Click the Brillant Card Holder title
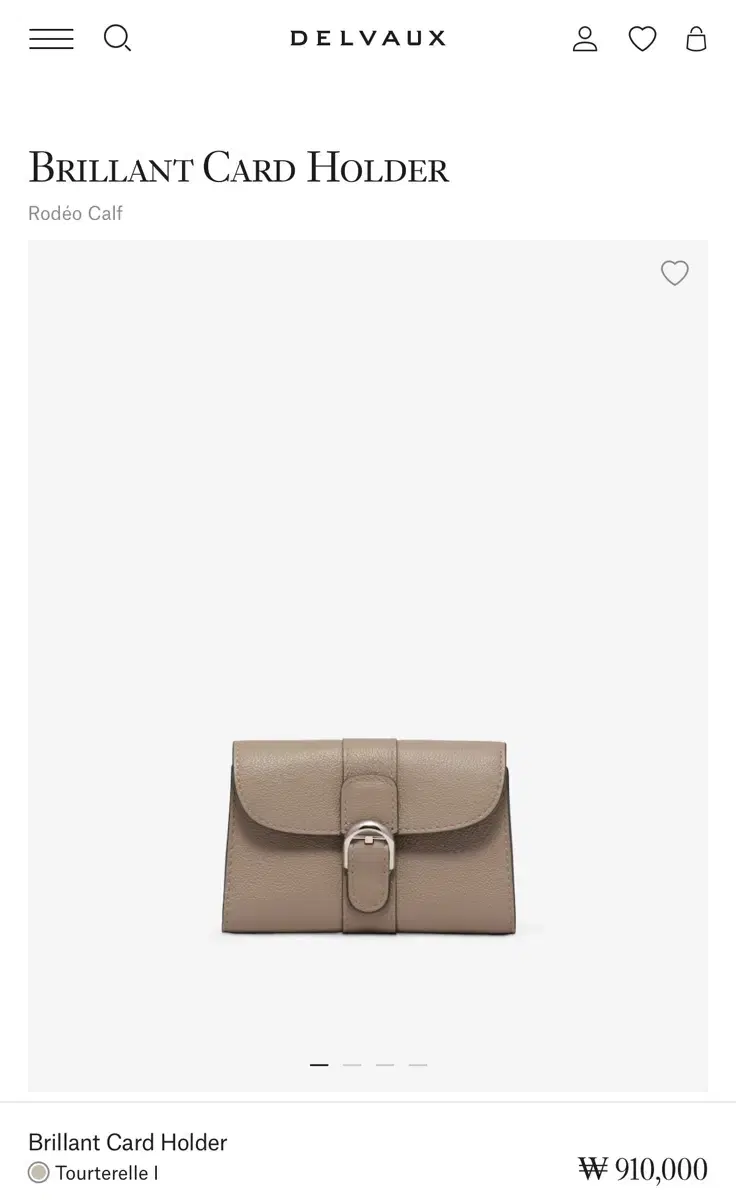 [x=238, y=168]
